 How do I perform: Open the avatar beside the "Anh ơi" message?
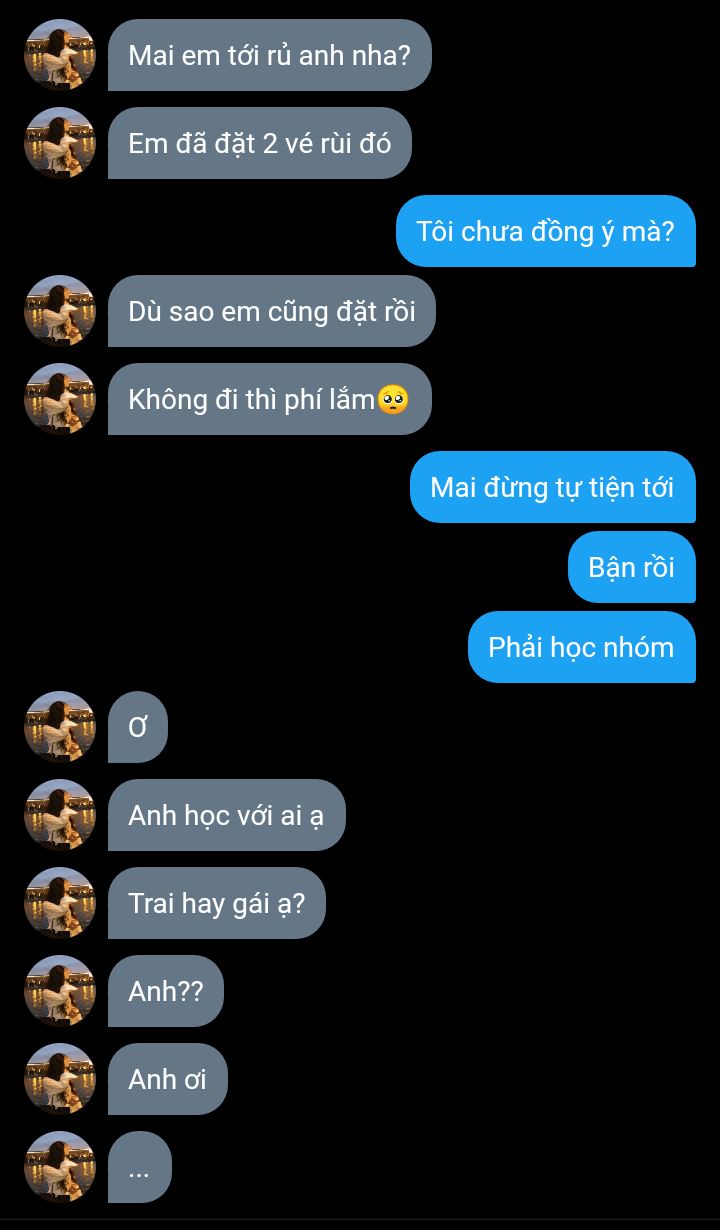click(60, 1079)
